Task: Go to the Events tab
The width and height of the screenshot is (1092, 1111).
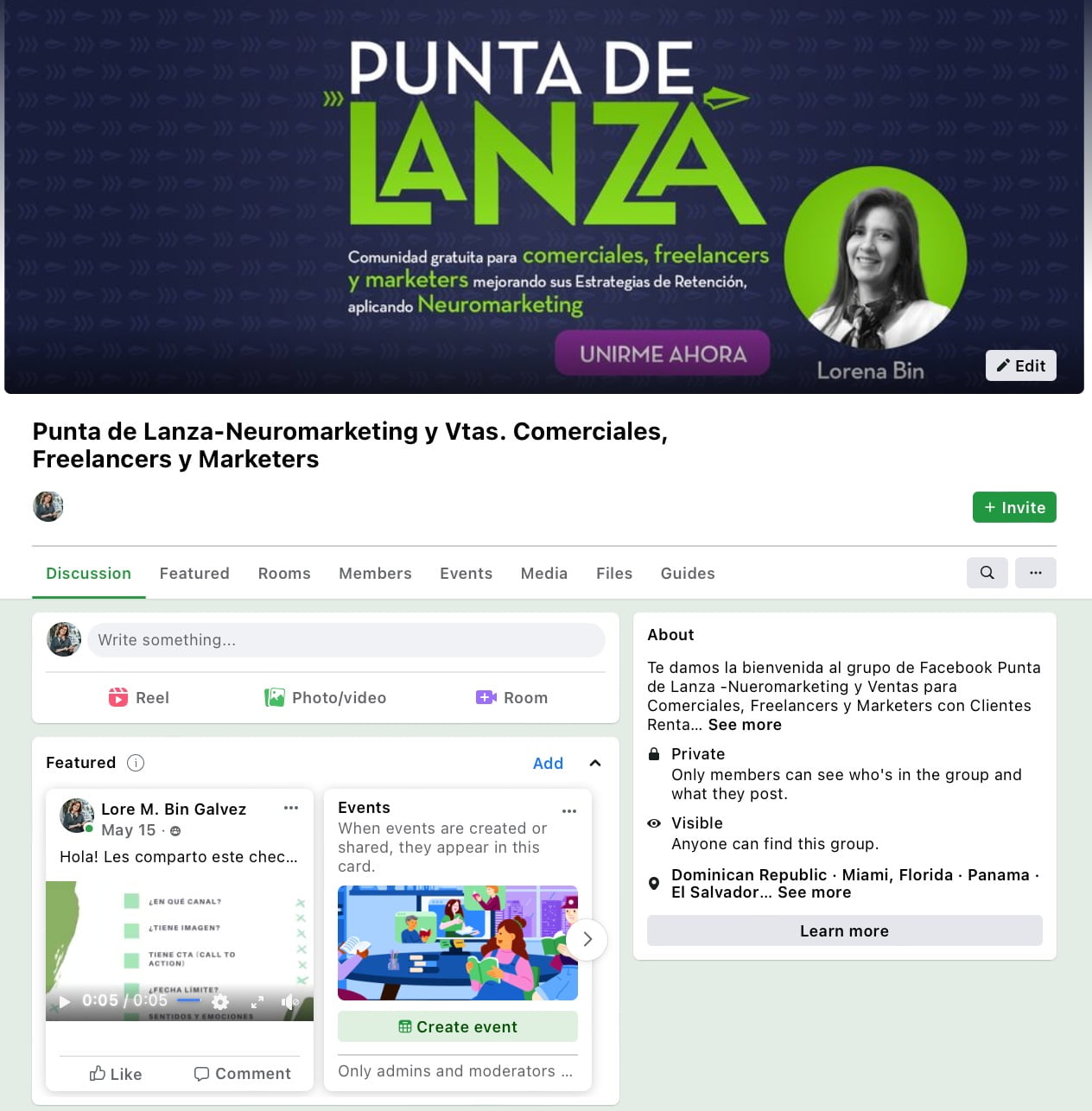Action: click(466, 573)
